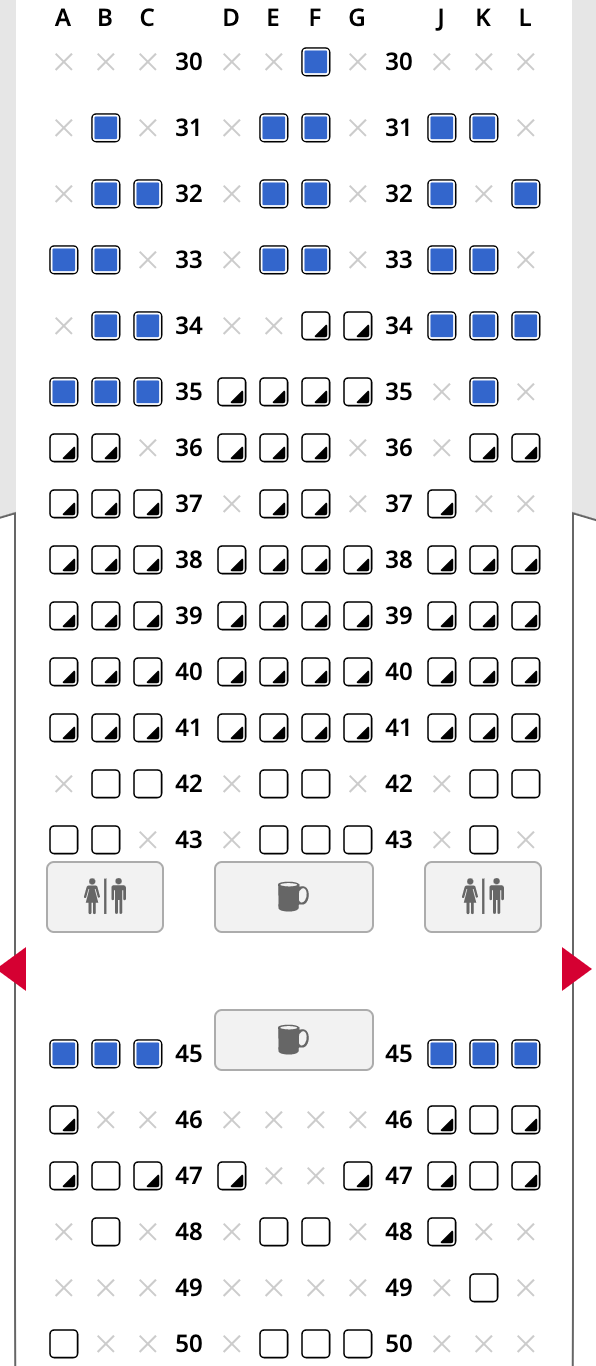The width and height of the screenshot is (596, 1366).
Task: Choose seat 45A
Action: coord(64,1054)
